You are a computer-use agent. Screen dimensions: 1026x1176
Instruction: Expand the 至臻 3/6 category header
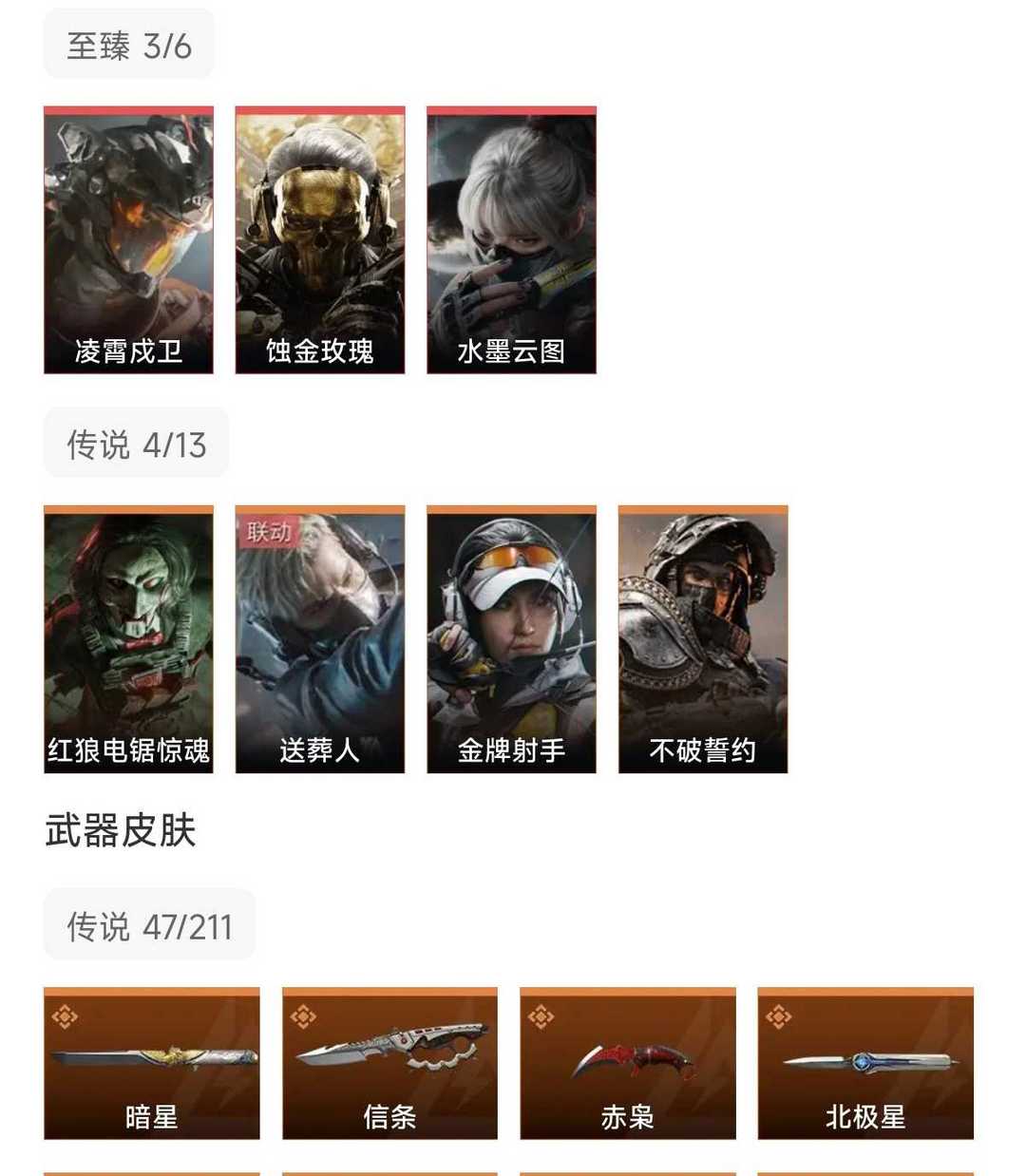[x=128, y=43]
